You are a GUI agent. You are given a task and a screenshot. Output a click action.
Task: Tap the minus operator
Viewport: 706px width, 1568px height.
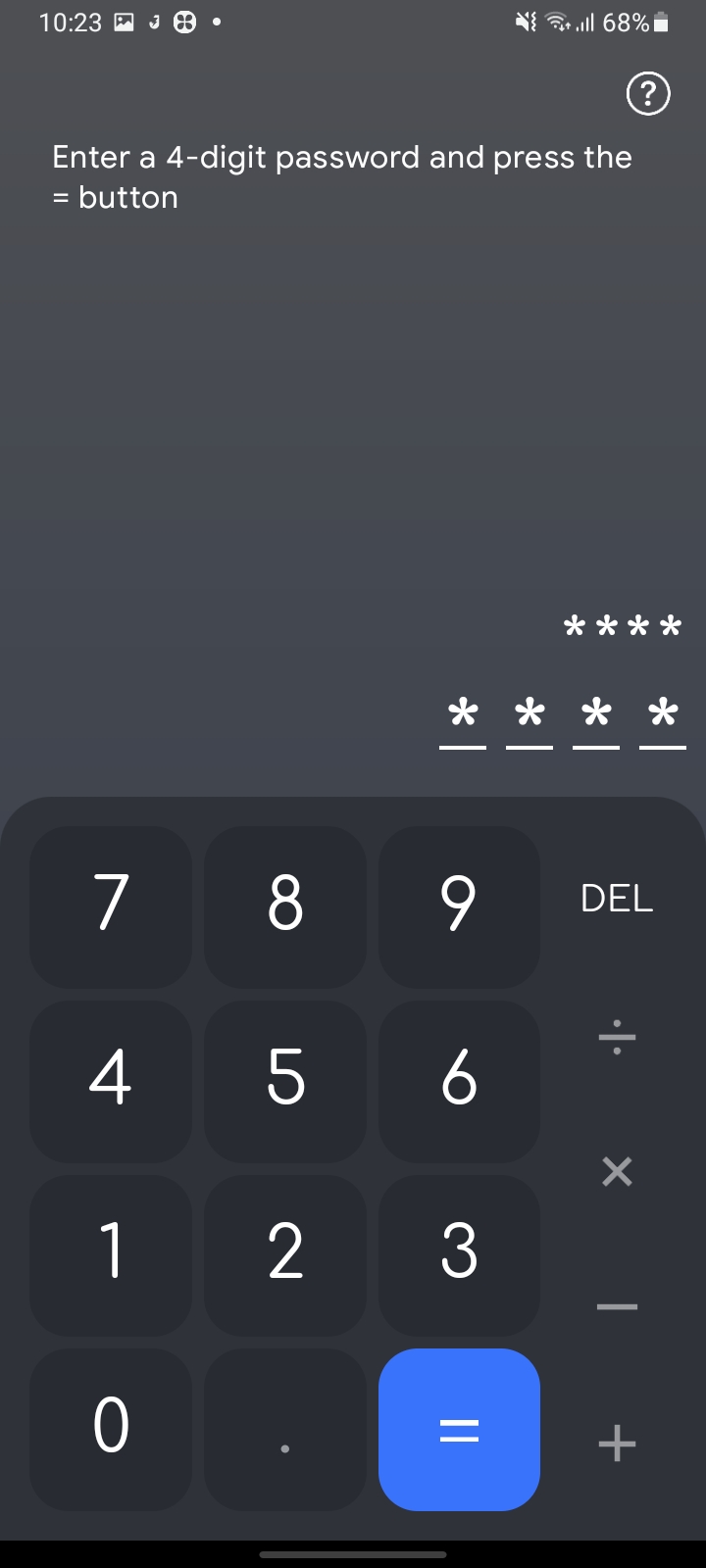click(x=617, y=1307)
